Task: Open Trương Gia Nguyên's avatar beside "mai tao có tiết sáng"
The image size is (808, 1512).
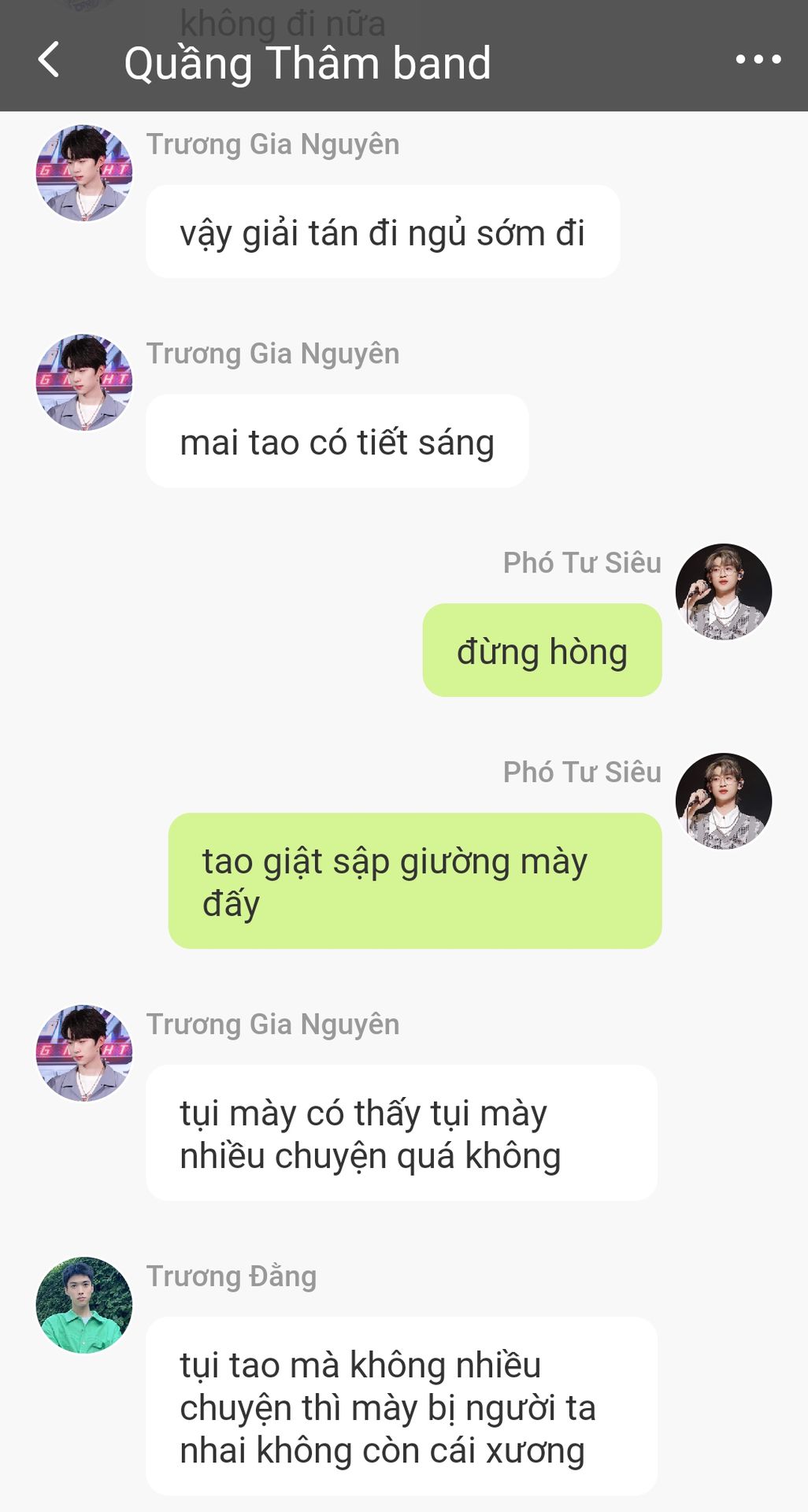Action: 84,382
